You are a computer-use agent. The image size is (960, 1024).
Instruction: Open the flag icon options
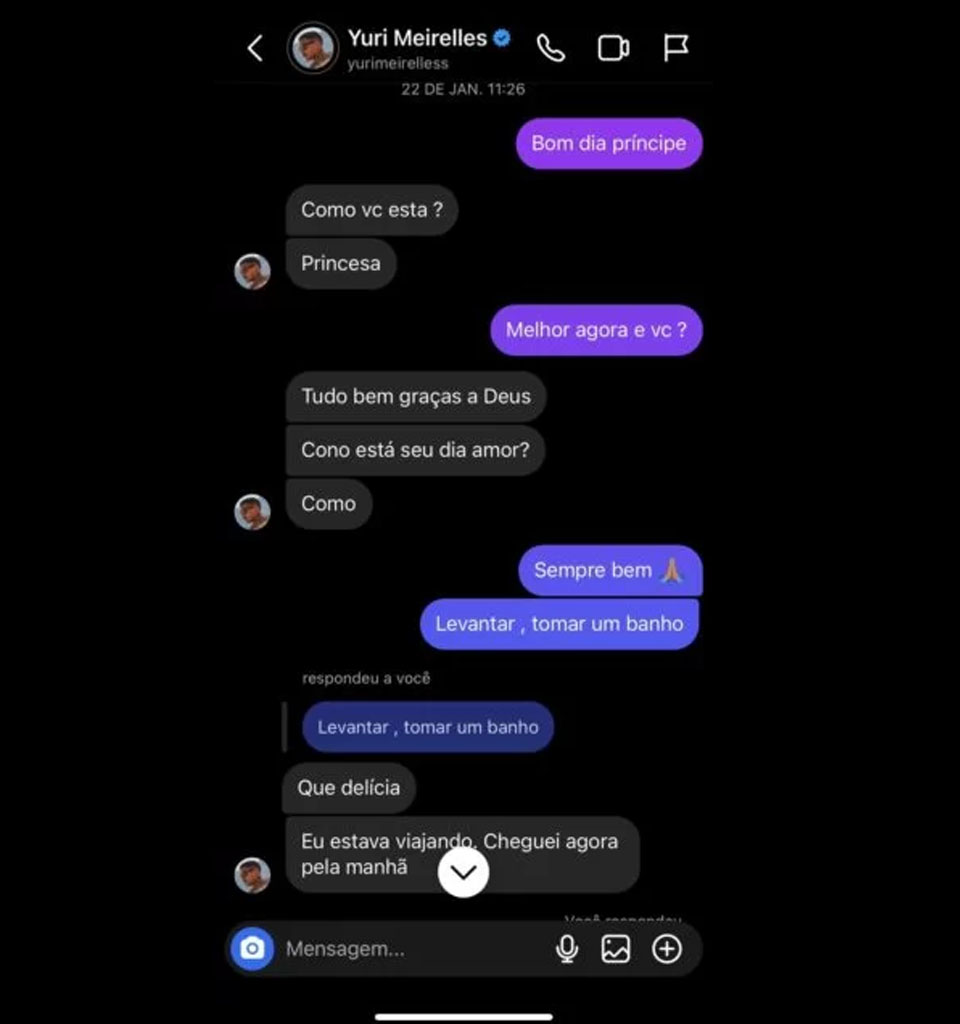[676, 48]
